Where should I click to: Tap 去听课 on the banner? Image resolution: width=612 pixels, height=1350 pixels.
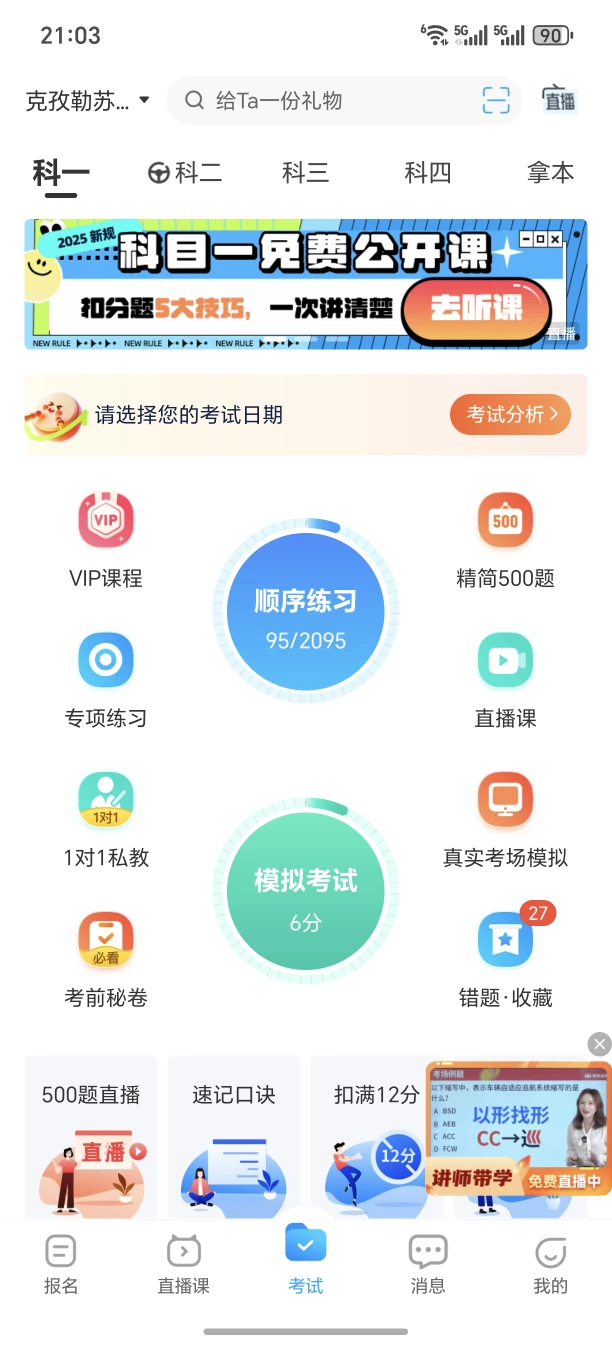[x=476, y=308]
